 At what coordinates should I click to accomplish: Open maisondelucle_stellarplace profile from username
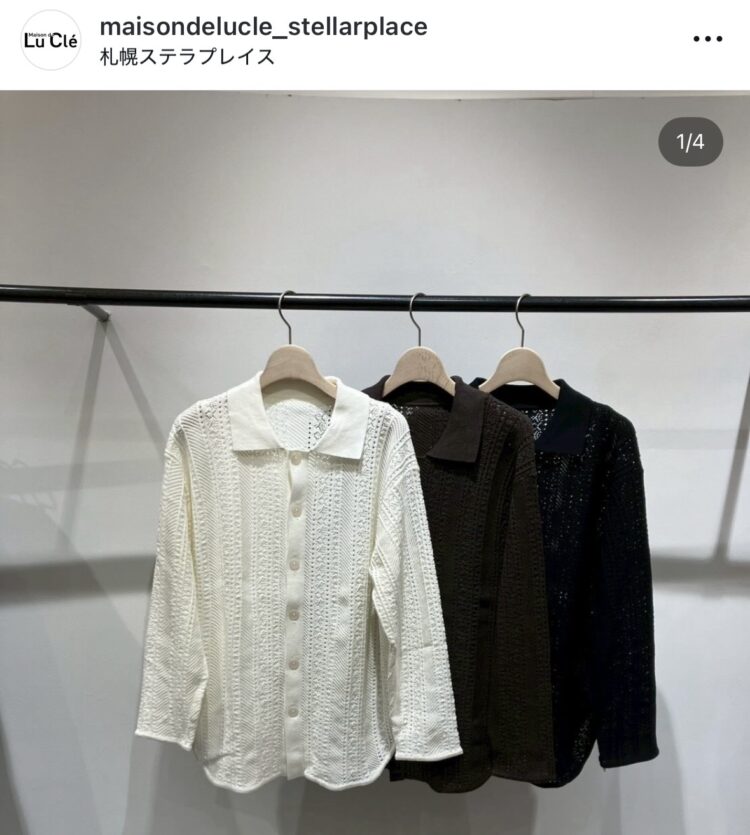pyautogui.click(x=264, y=27)
